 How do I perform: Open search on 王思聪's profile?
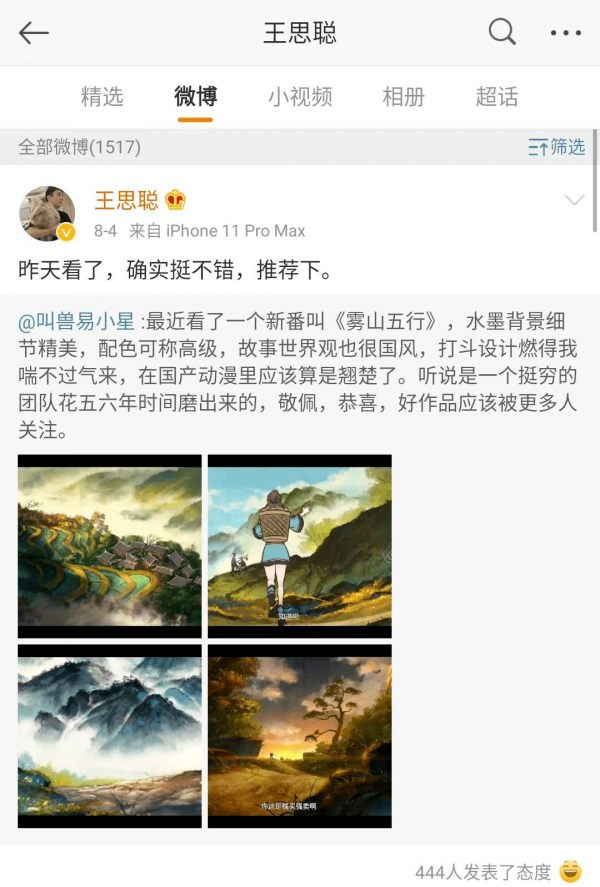pos(502,32)
